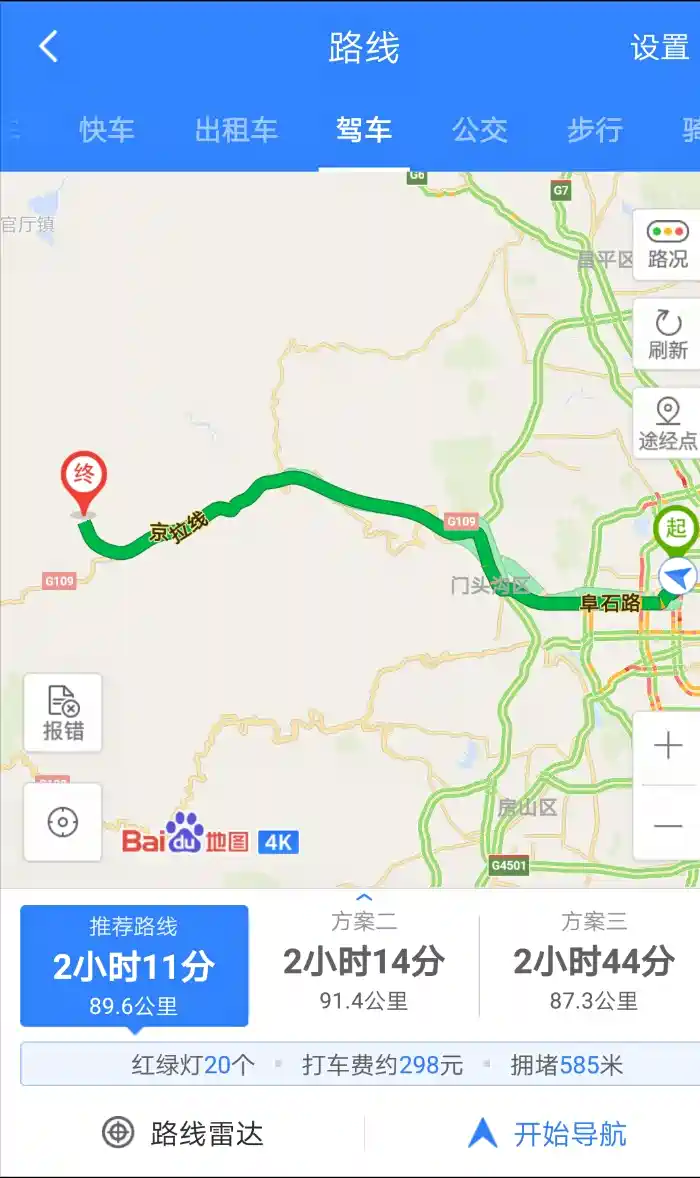Zoom in with the plus button

(x=667, y=746)
